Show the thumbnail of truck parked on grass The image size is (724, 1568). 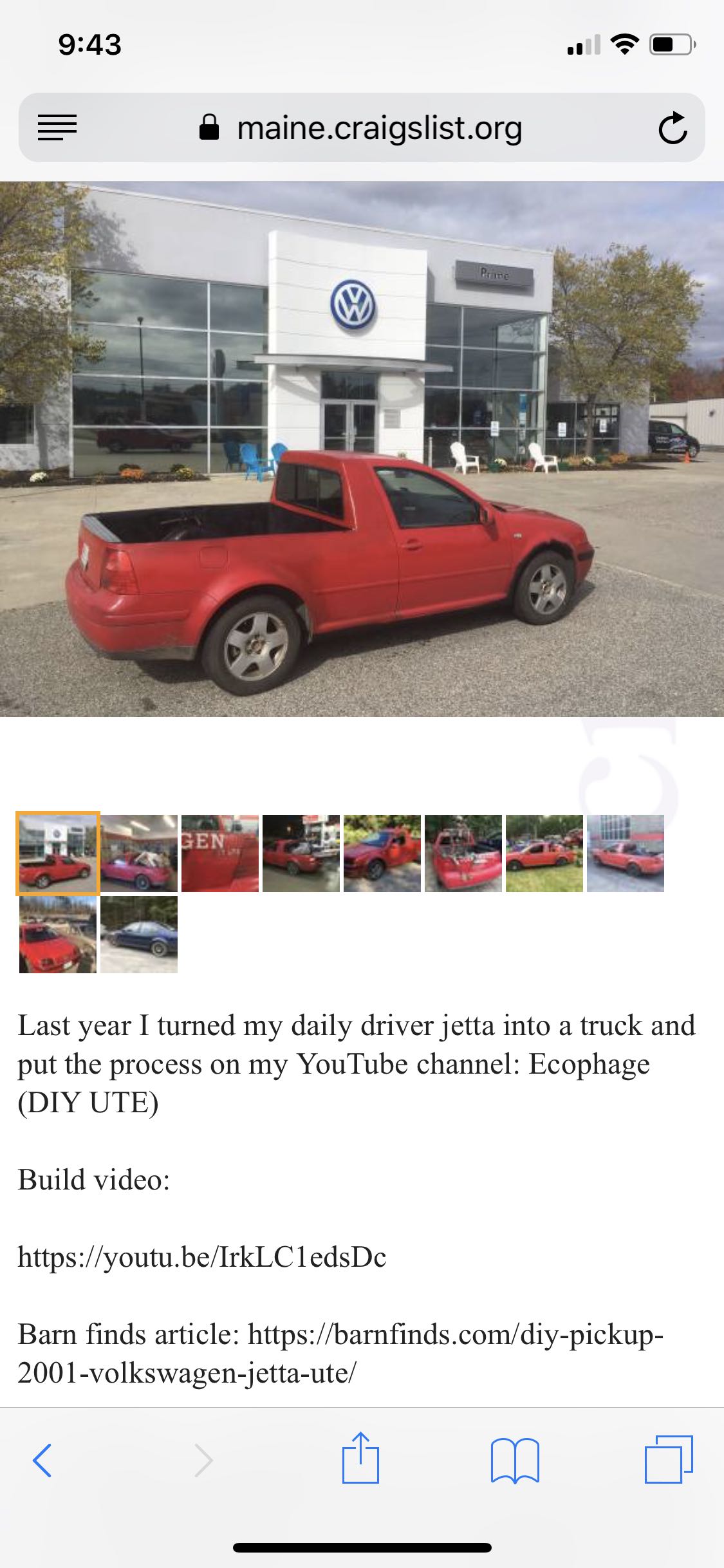tap(544, 854)
